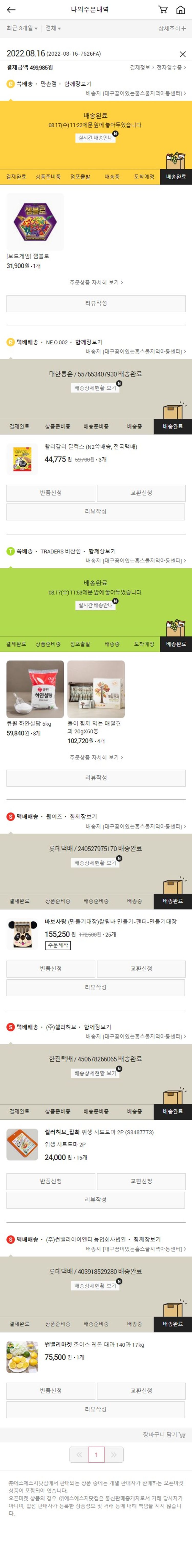192x1568 pixels.
Task: Request an exchange for 팔리갈리 딜럭스
Action: click(x=141, y=493)
